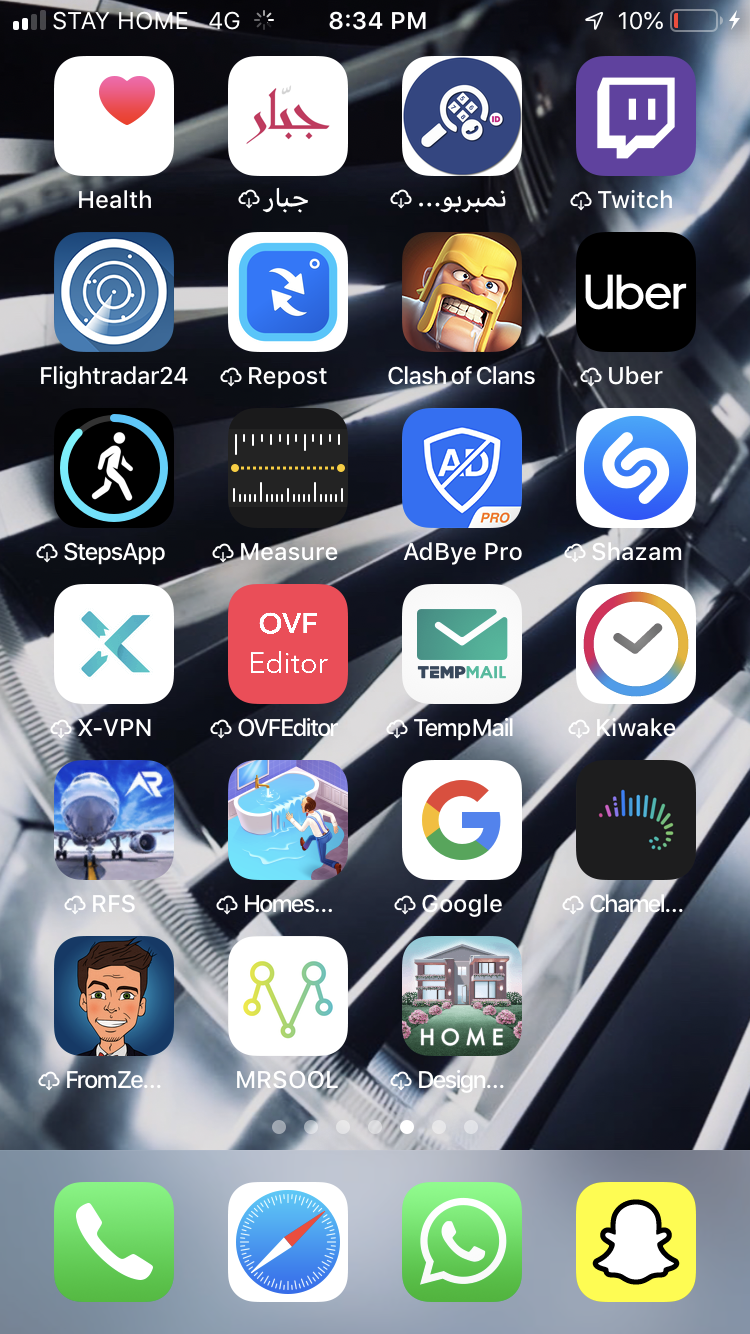
Task: Launch Snapchat from the dock
Action: pos(636,1242)
